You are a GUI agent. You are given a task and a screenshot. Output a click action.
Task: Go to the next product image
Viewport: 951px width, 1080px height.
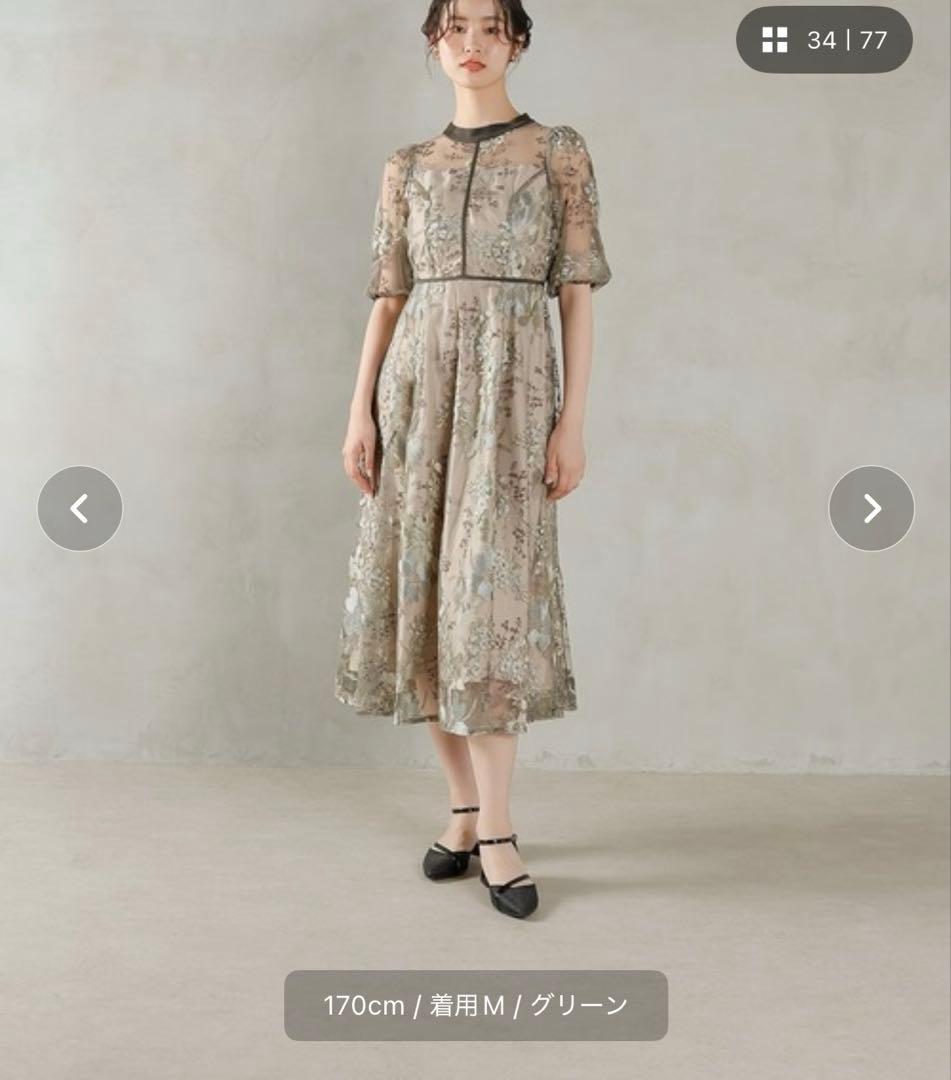(871, 508)
